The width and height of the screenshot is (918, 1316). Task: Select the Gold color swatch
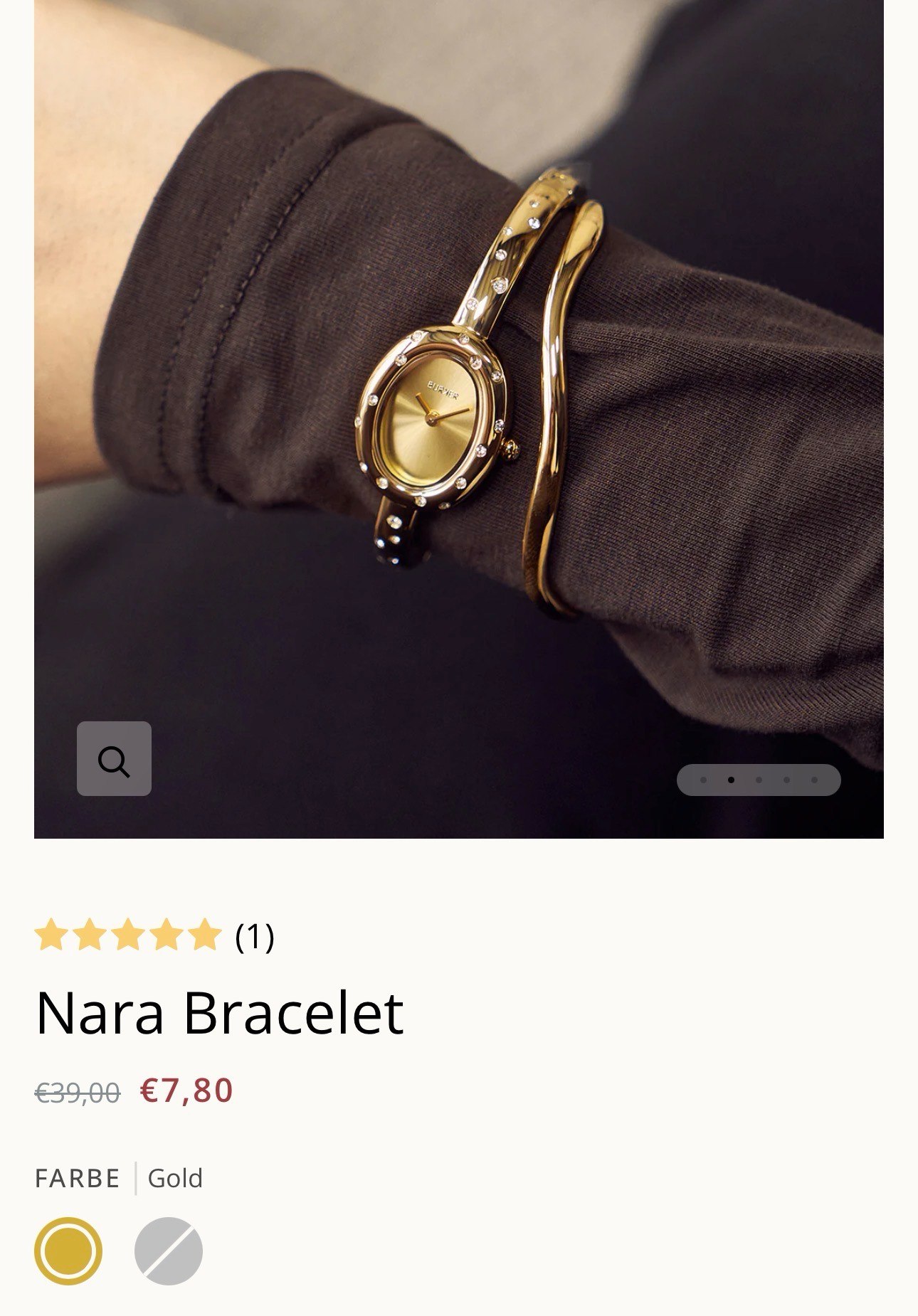[x=68, y=1251]
